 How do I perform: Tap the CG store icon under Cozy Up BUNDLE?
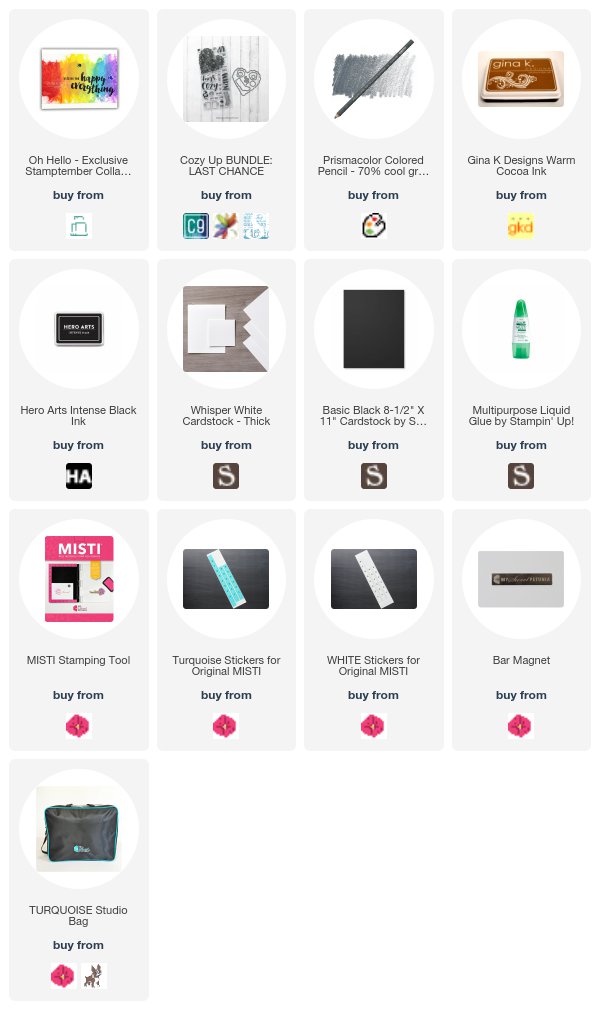click(x=196, y=226)
